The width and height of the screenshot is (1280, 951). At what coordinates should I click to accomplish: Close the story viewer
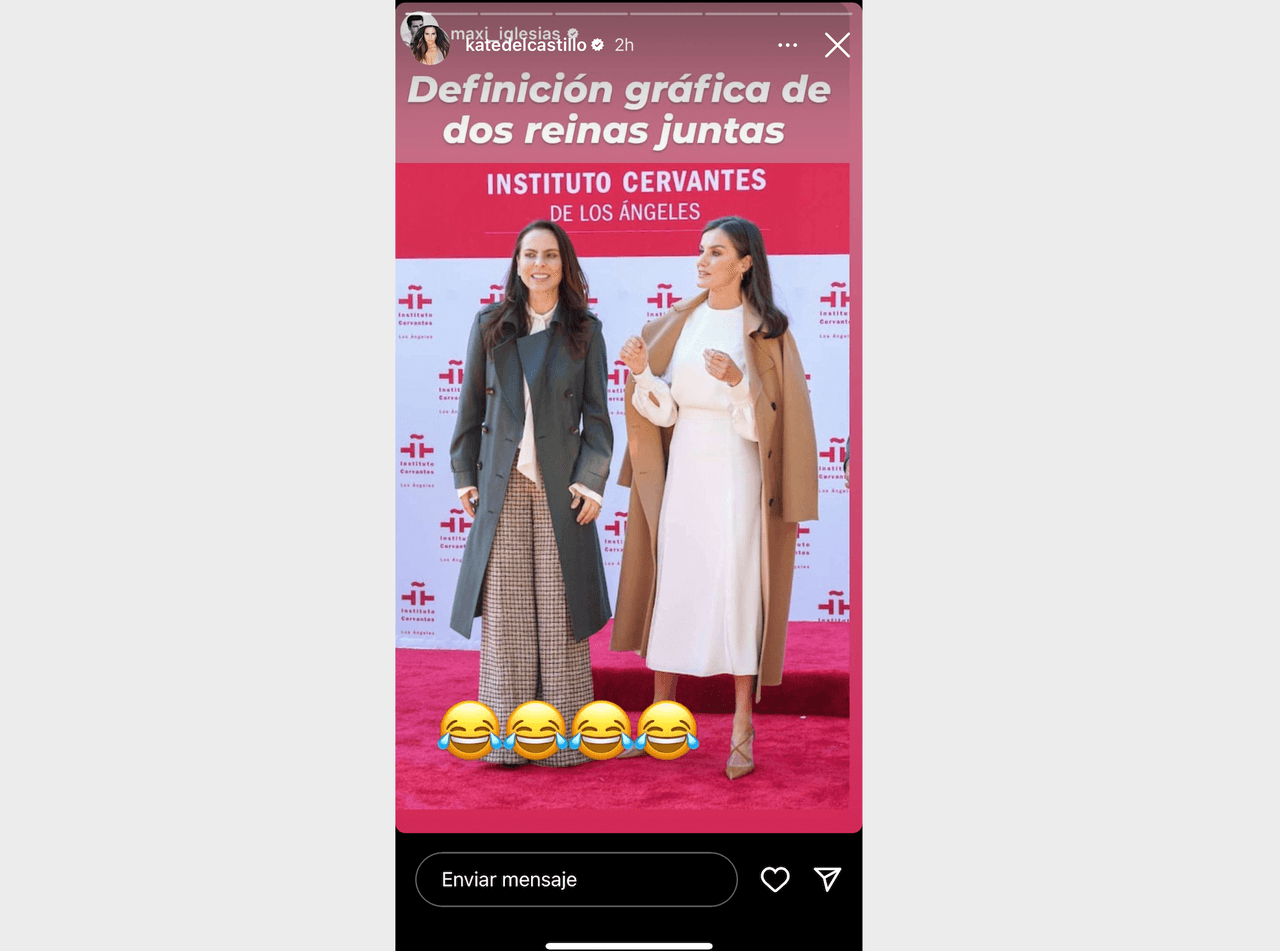[837, 45]
